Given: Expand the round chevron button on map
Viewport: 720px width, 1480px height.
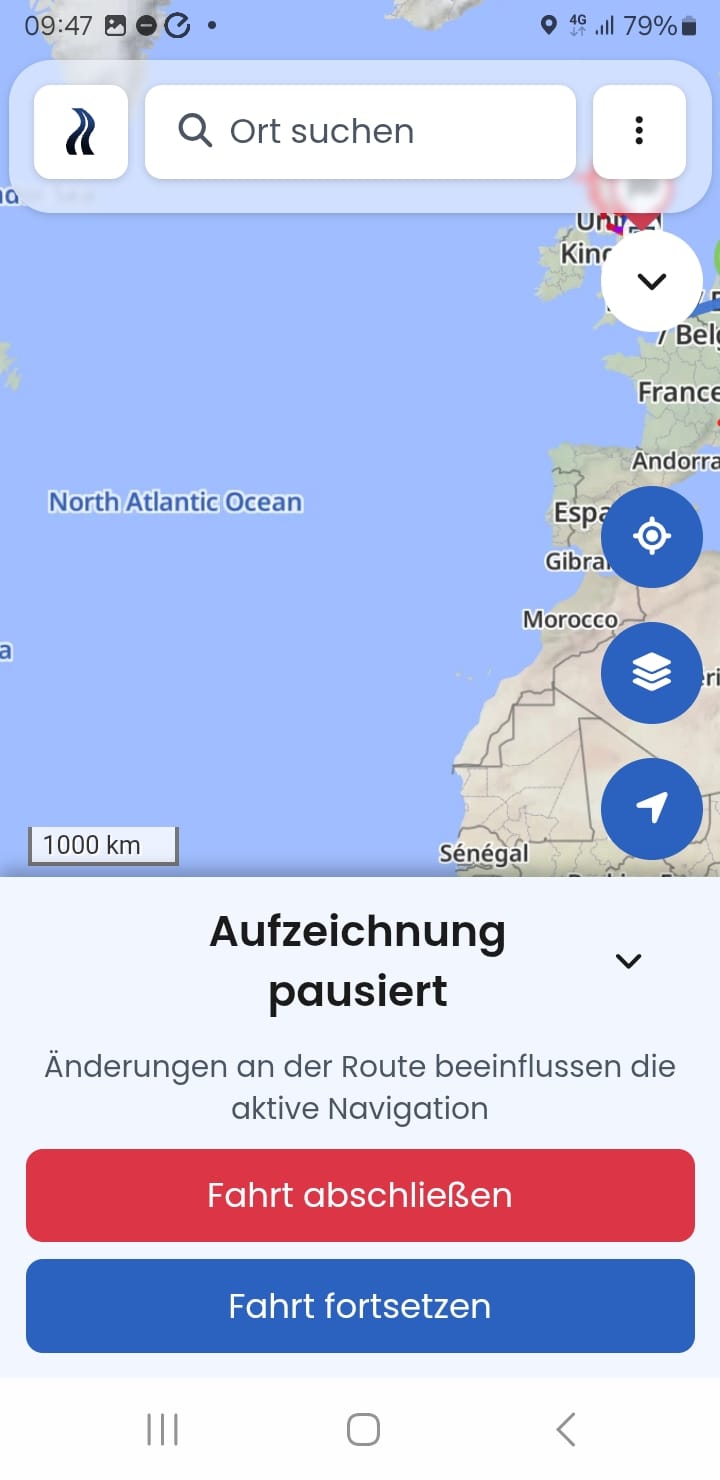Looking at the screenshot, I should 652,282.
